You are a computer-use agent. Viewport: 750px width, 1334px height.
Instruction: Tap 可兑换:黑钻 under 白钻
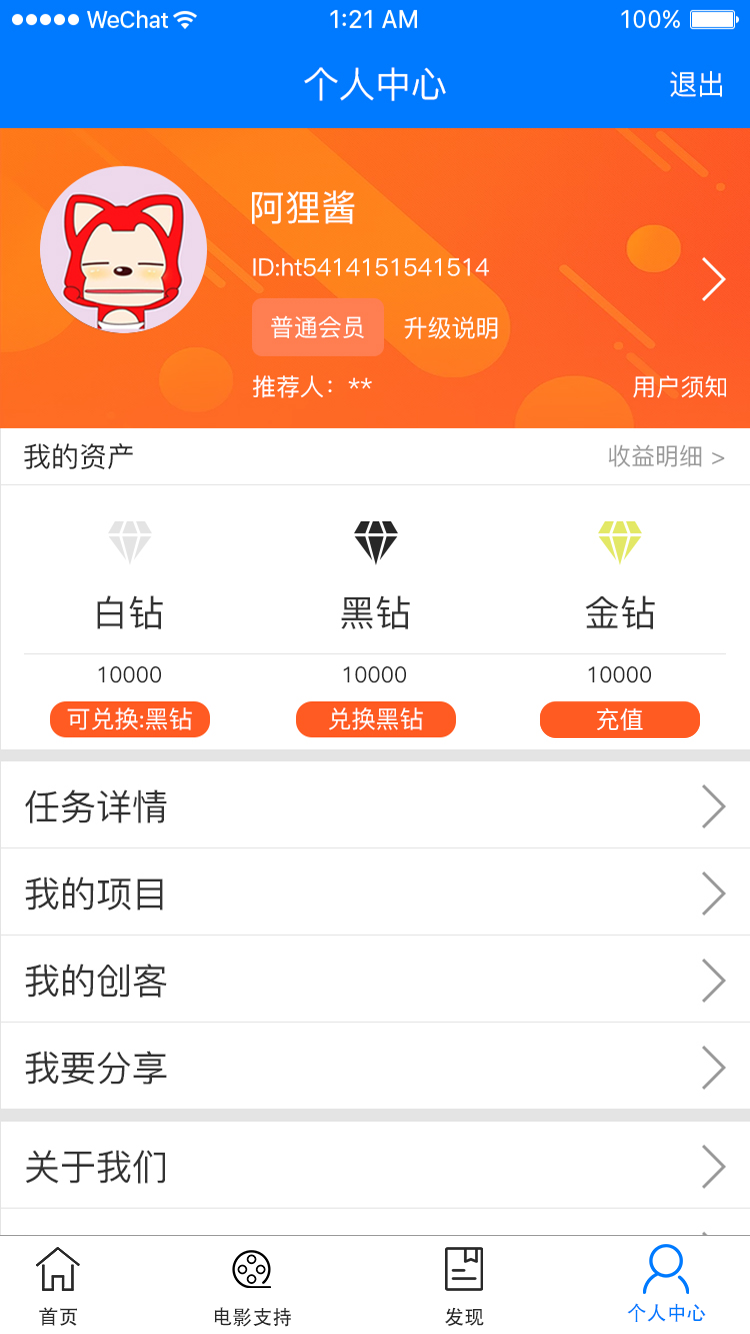[130, 719]
